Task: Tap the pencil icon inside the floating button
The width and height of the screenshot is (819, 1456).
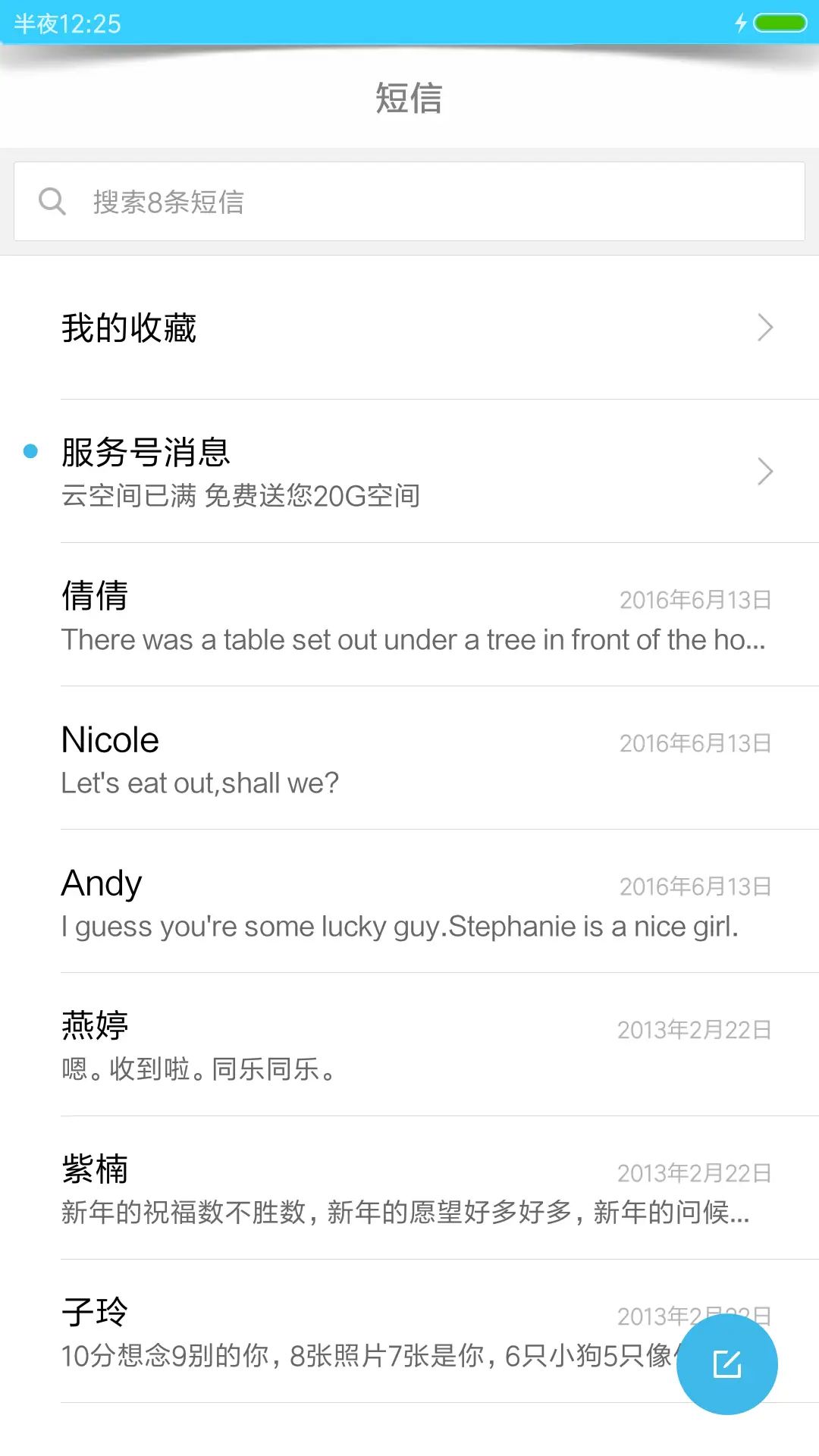Action: (726, 1363)
